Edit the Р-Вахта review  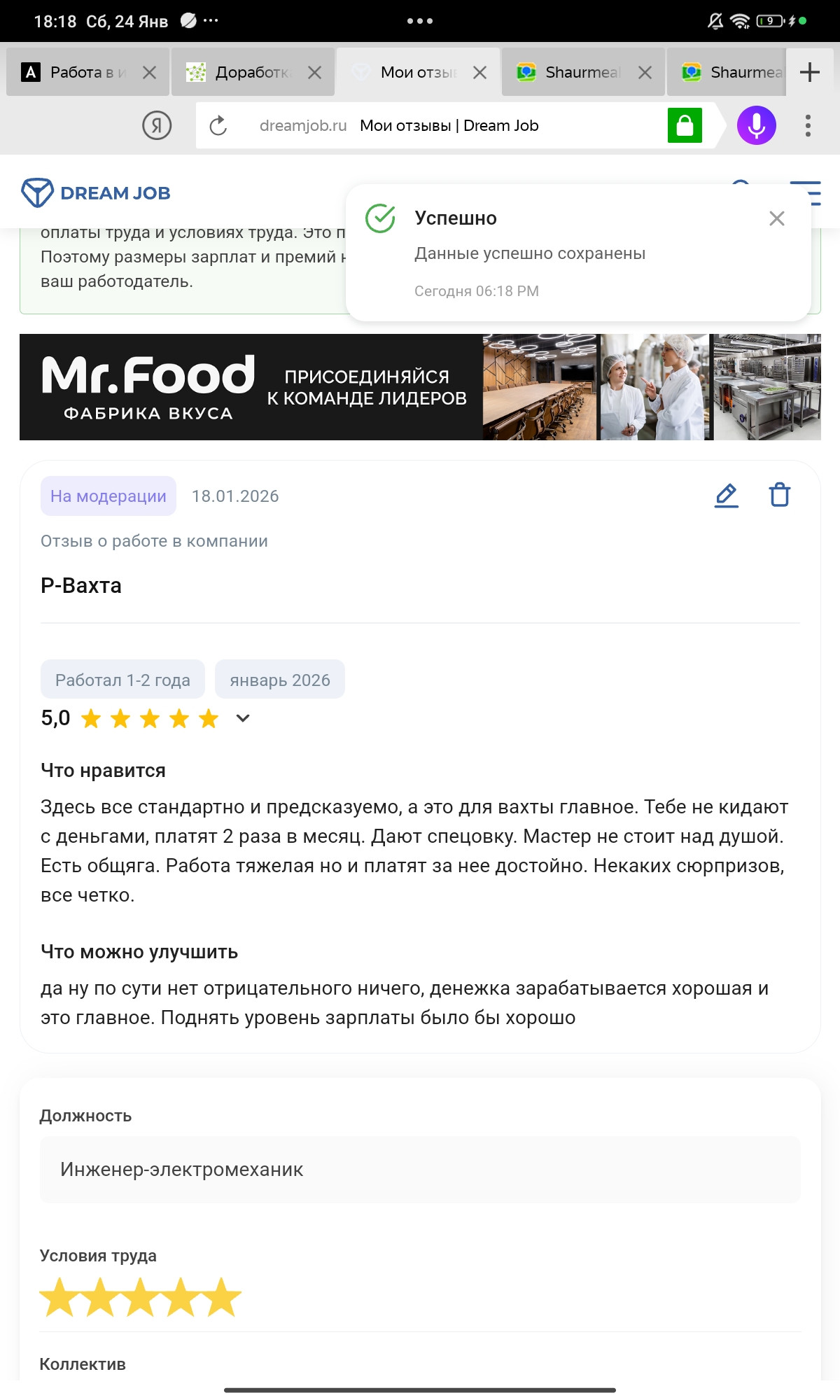(727, 495)
